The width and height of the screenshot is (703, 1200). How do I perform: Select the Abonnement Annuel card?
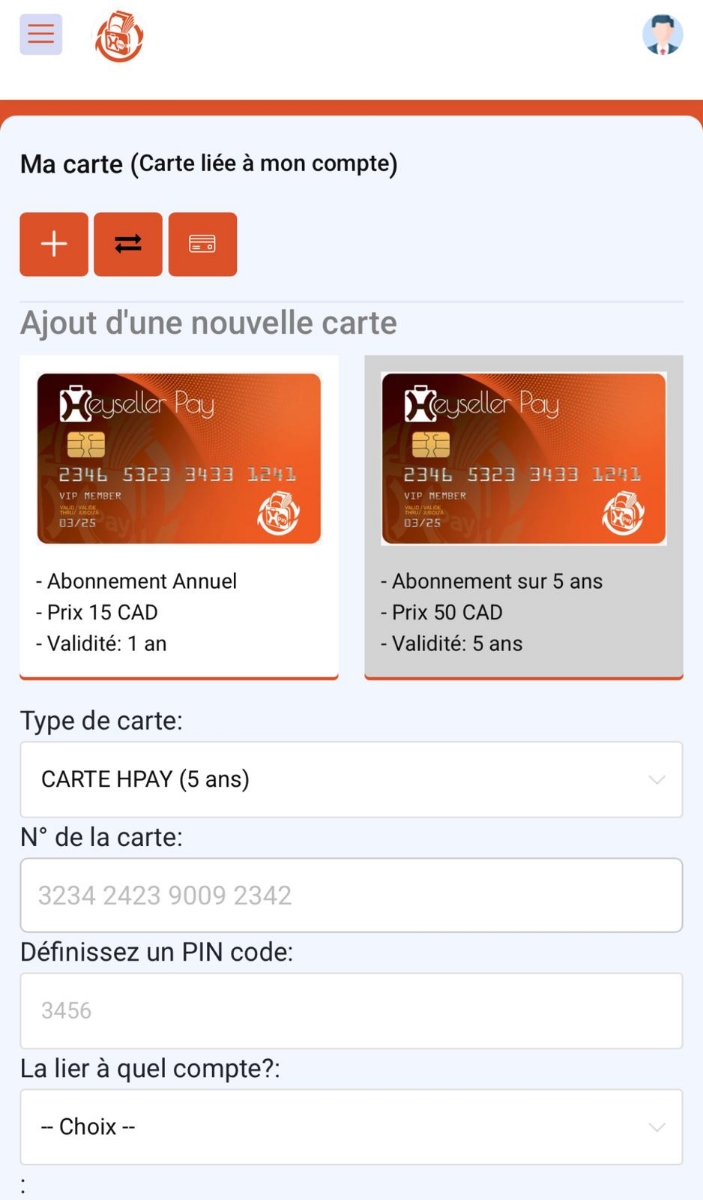(x=179, y=516)
